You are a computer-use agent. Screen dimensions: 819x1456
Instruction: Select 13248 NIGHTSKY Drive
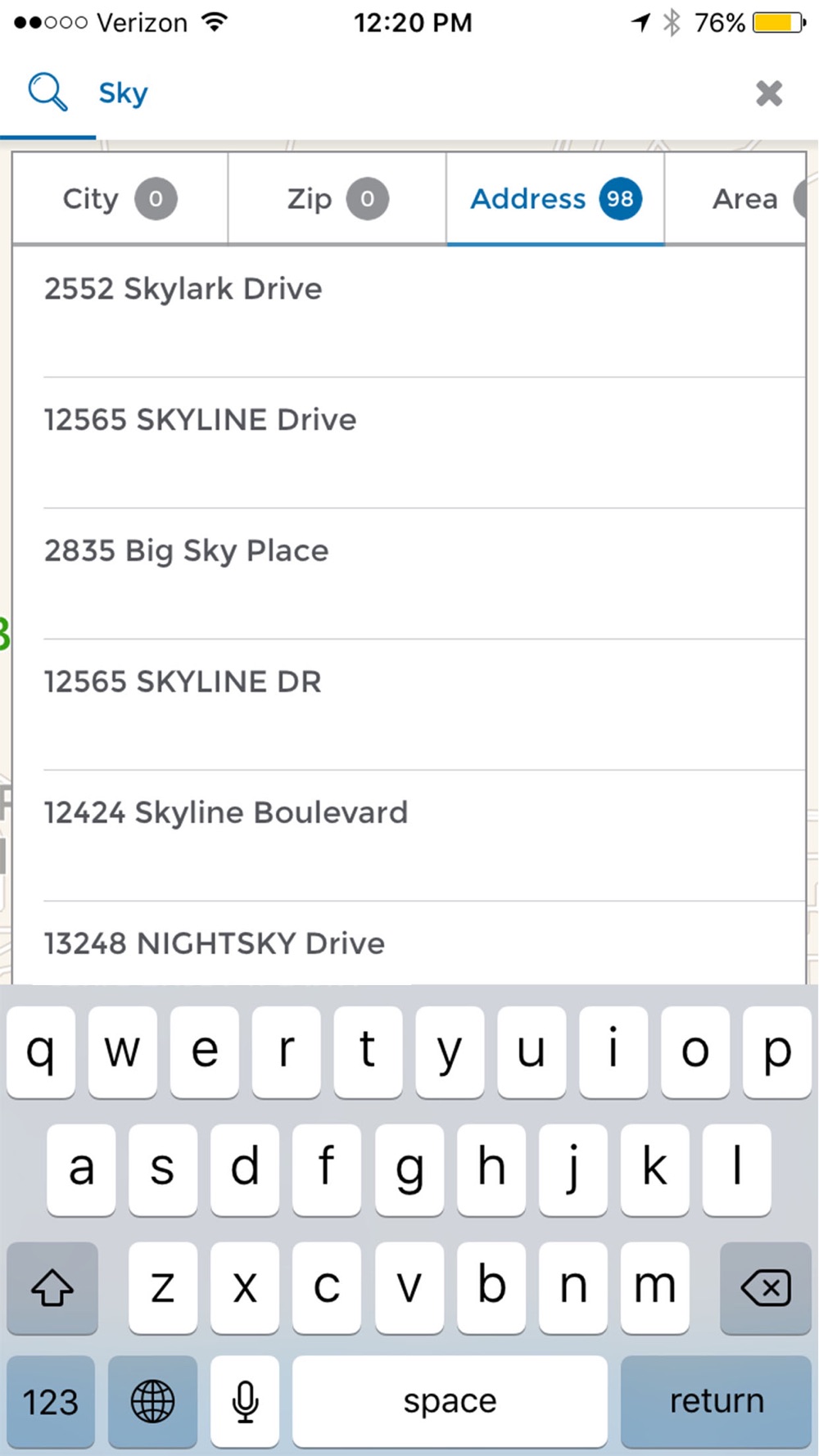(409, 943)
